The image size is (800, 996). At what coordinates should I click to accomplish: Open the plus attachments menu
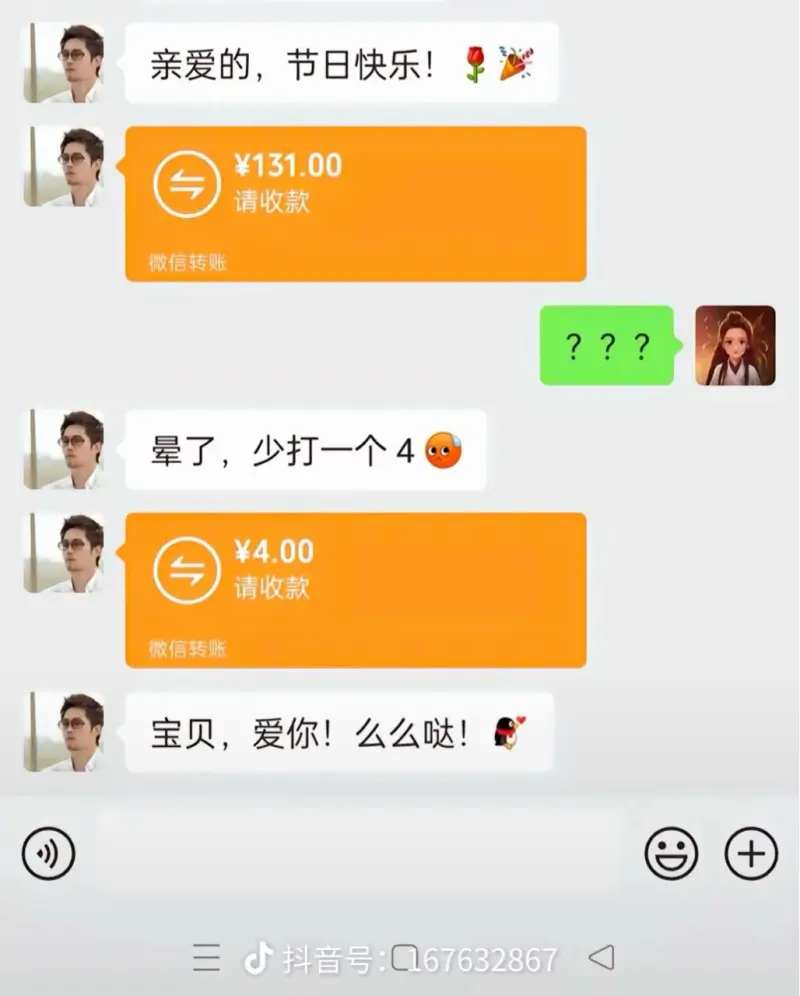pos(751,853)
